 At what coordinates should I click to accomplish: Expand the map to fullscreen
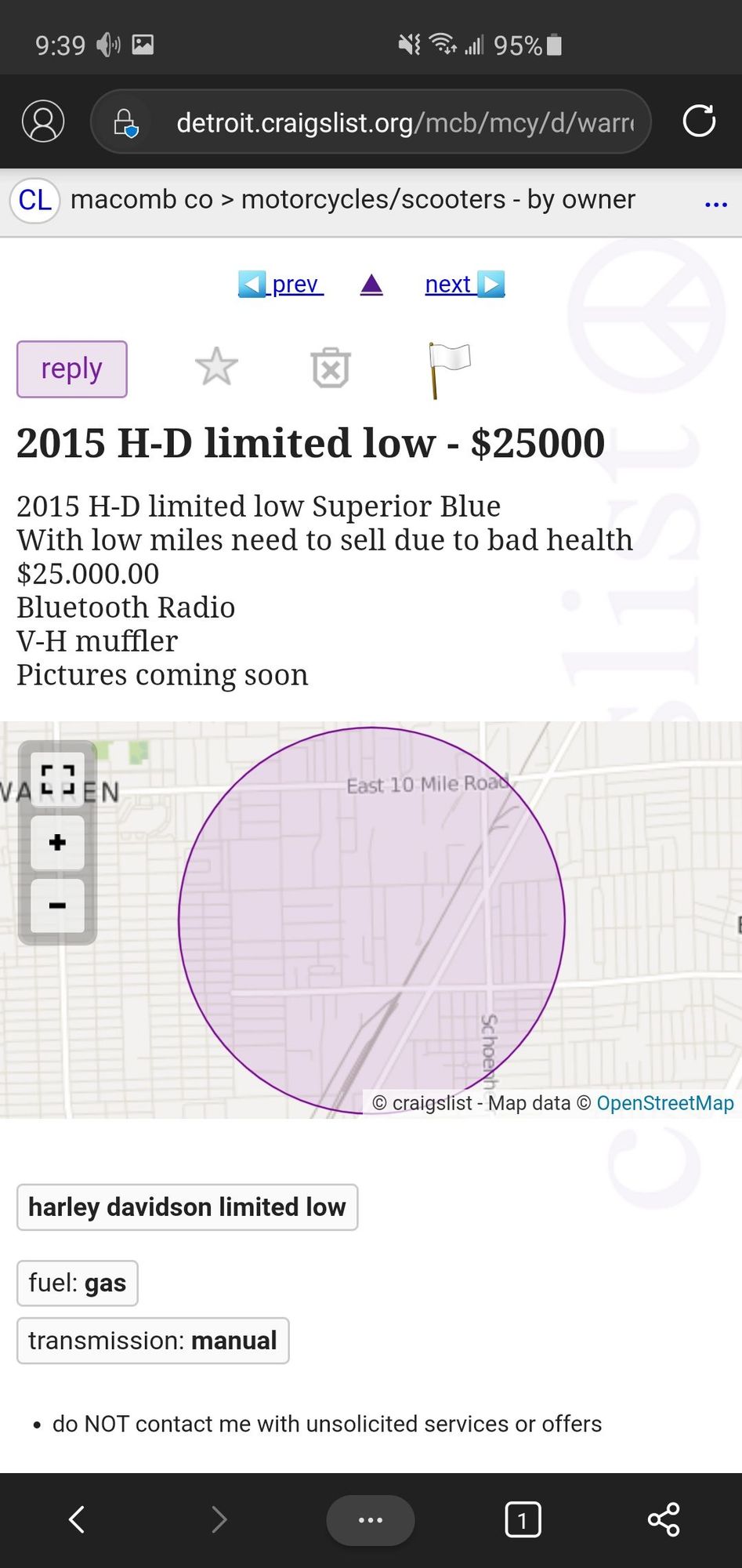57,779
